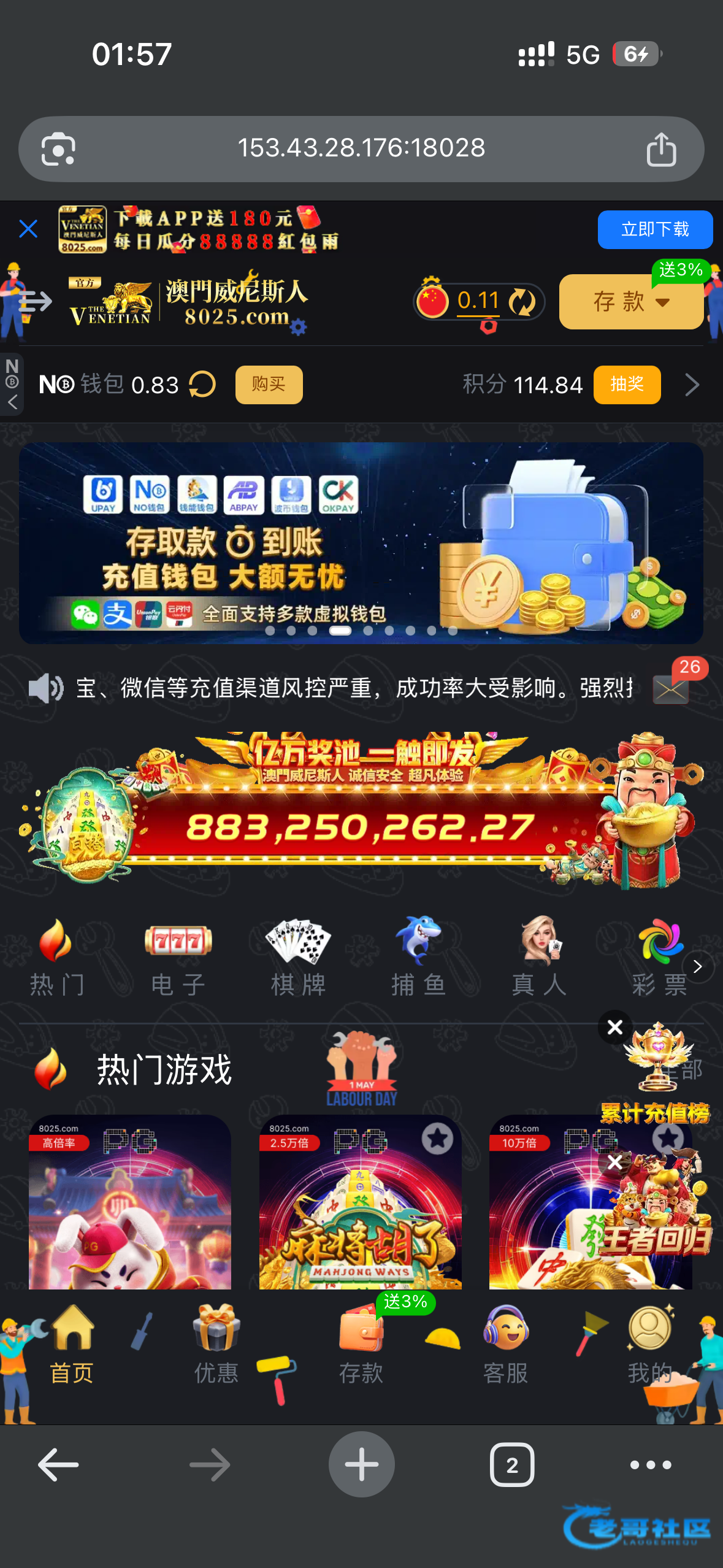Tap the 抽奖 lottery draw button
The width and height of the screenshot is (723, 1568).
626,385
